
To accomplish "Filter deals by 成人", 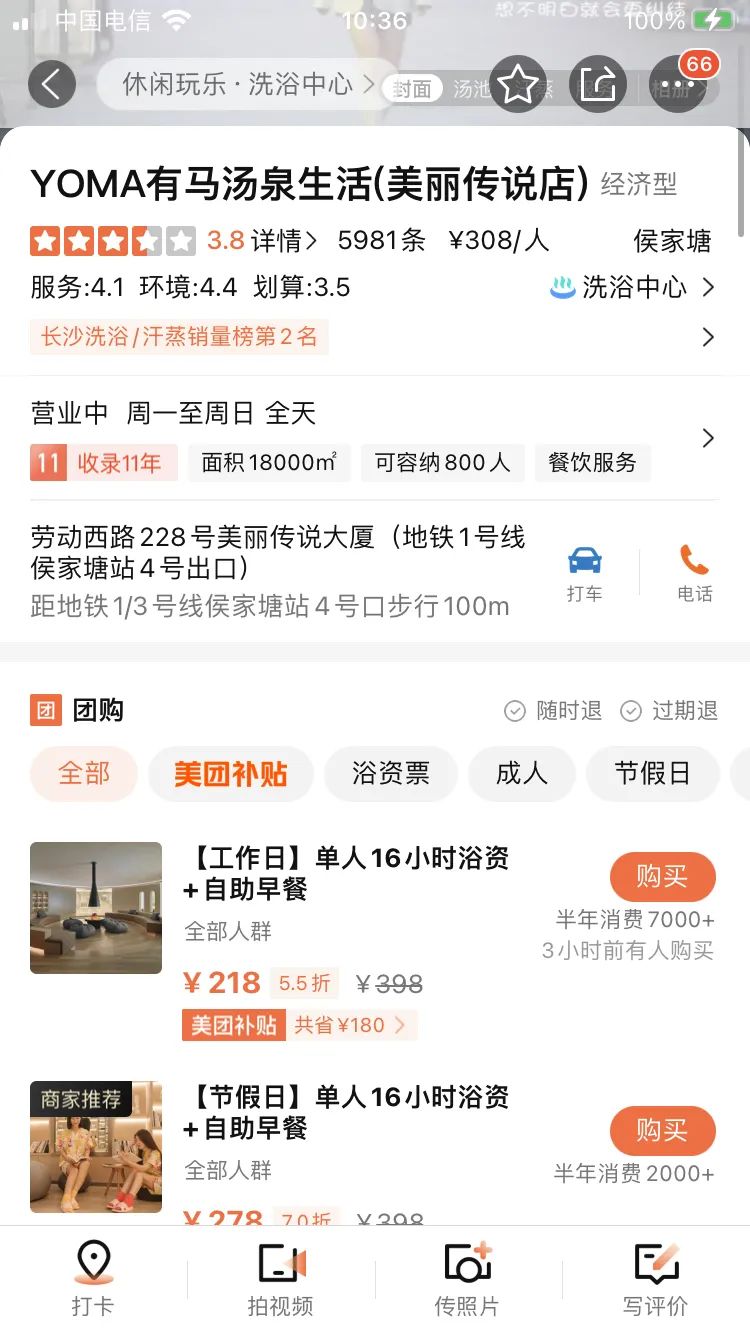I will [521, 774].
